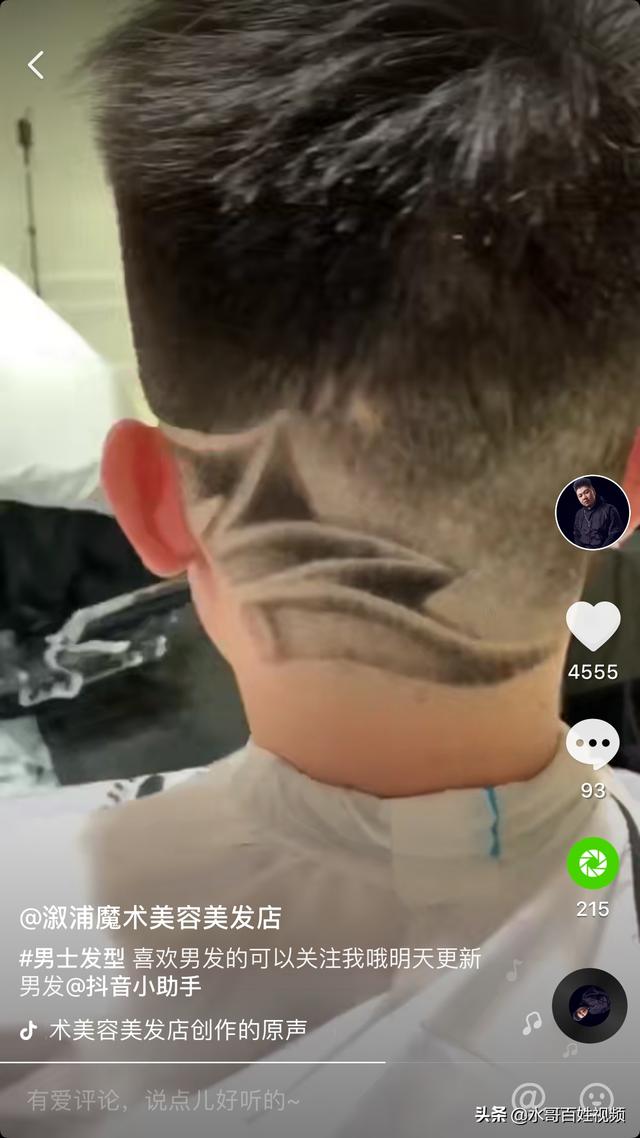Image resolution: width=640 pixels, height=1138 pixels.
Task: Tap the @ mention icon
Action: pyautogui.click(x=529, y=1098)
